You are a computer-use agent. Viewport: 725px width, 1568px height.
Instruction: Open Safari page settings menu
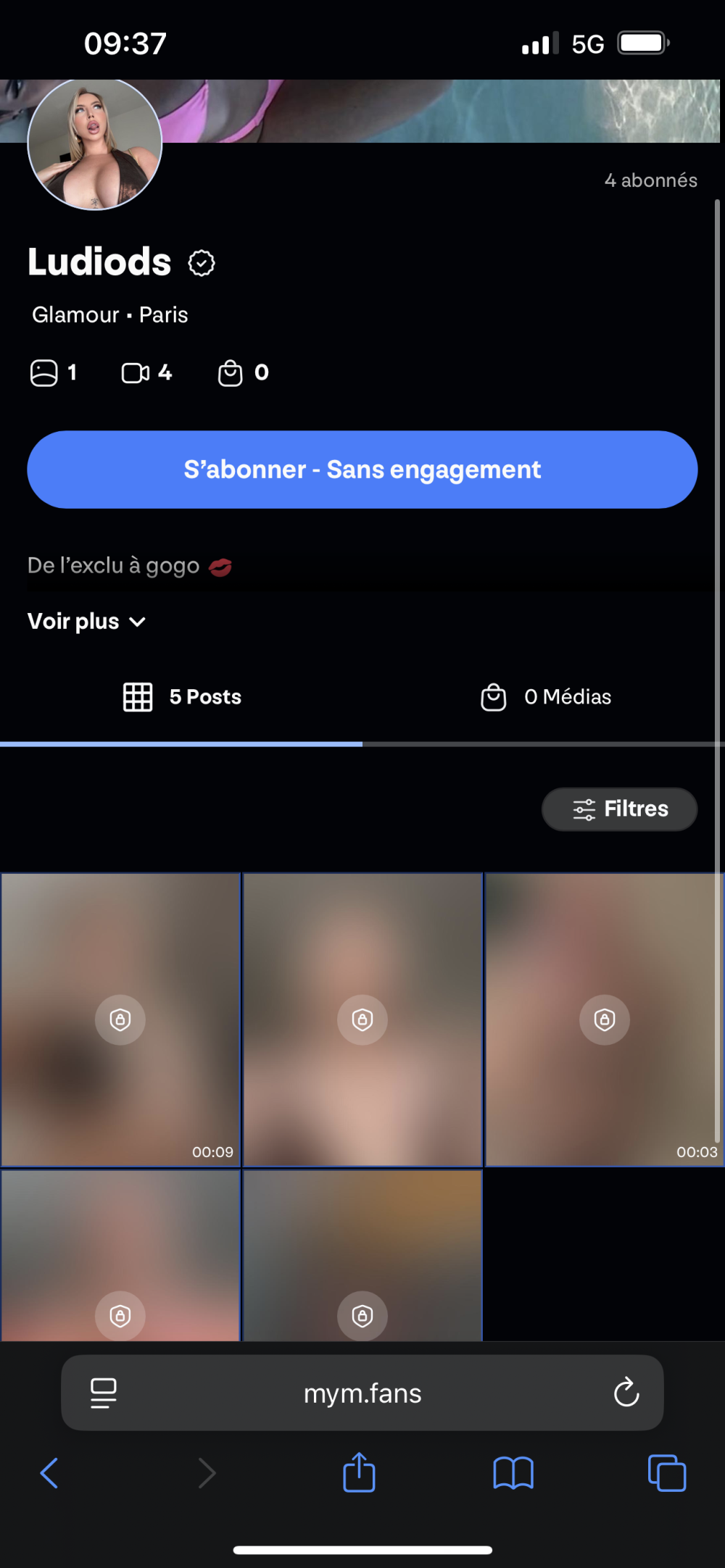click(x=104, y=1392)
